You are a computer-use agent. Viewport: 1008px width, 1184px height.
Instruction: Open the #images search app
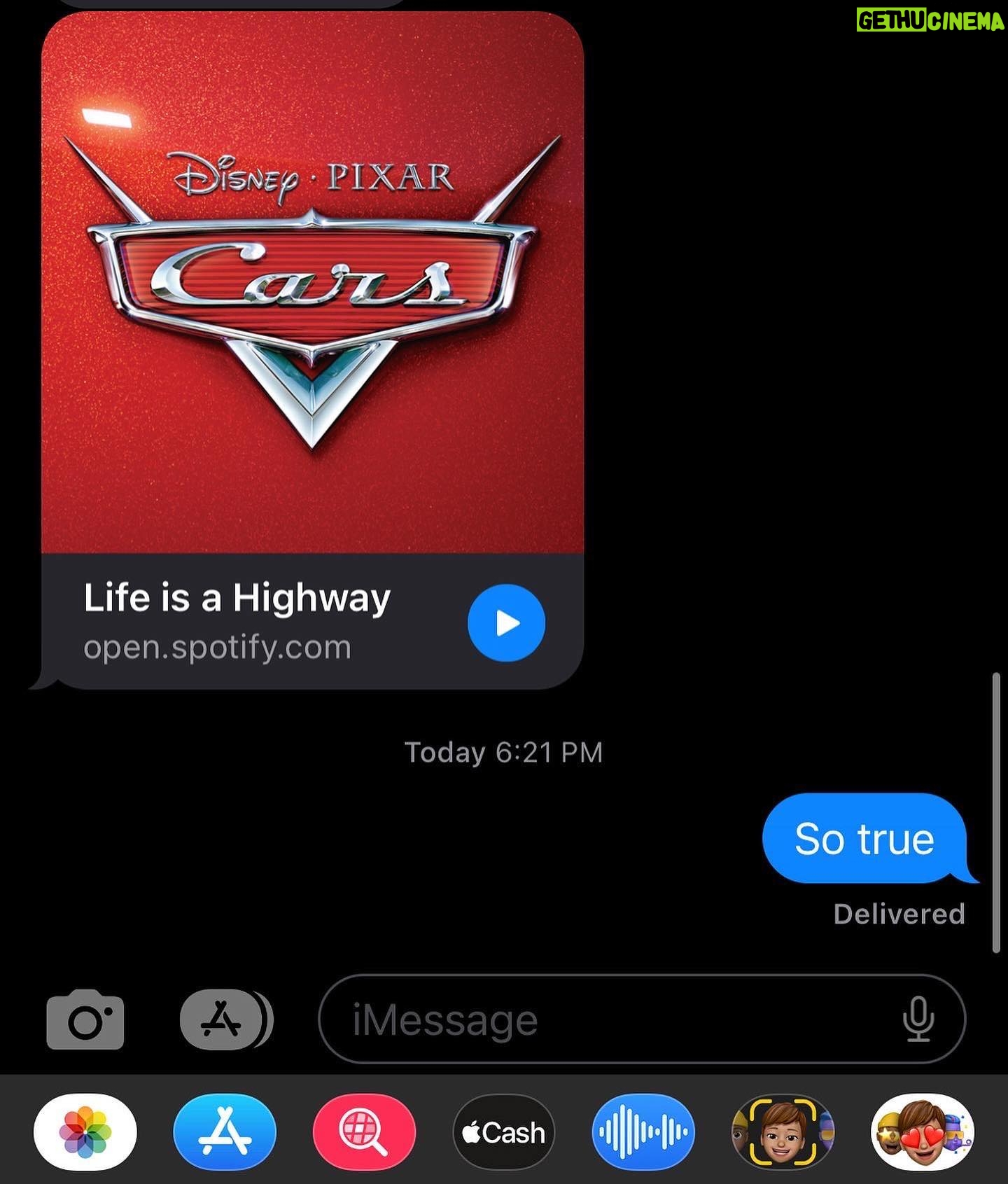point(364,1132)
